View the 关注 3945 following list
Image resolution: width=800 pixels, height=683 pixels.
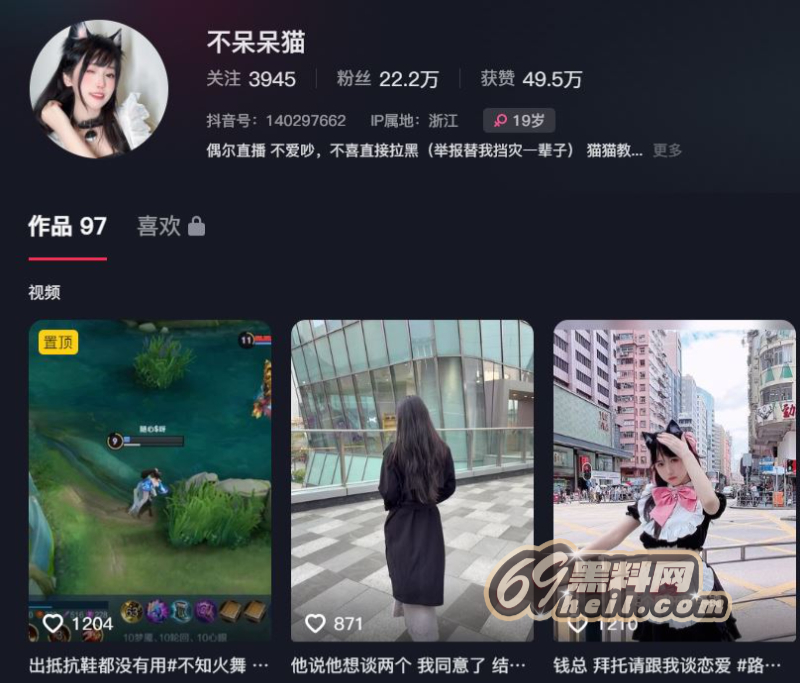(x=251, y=79)
